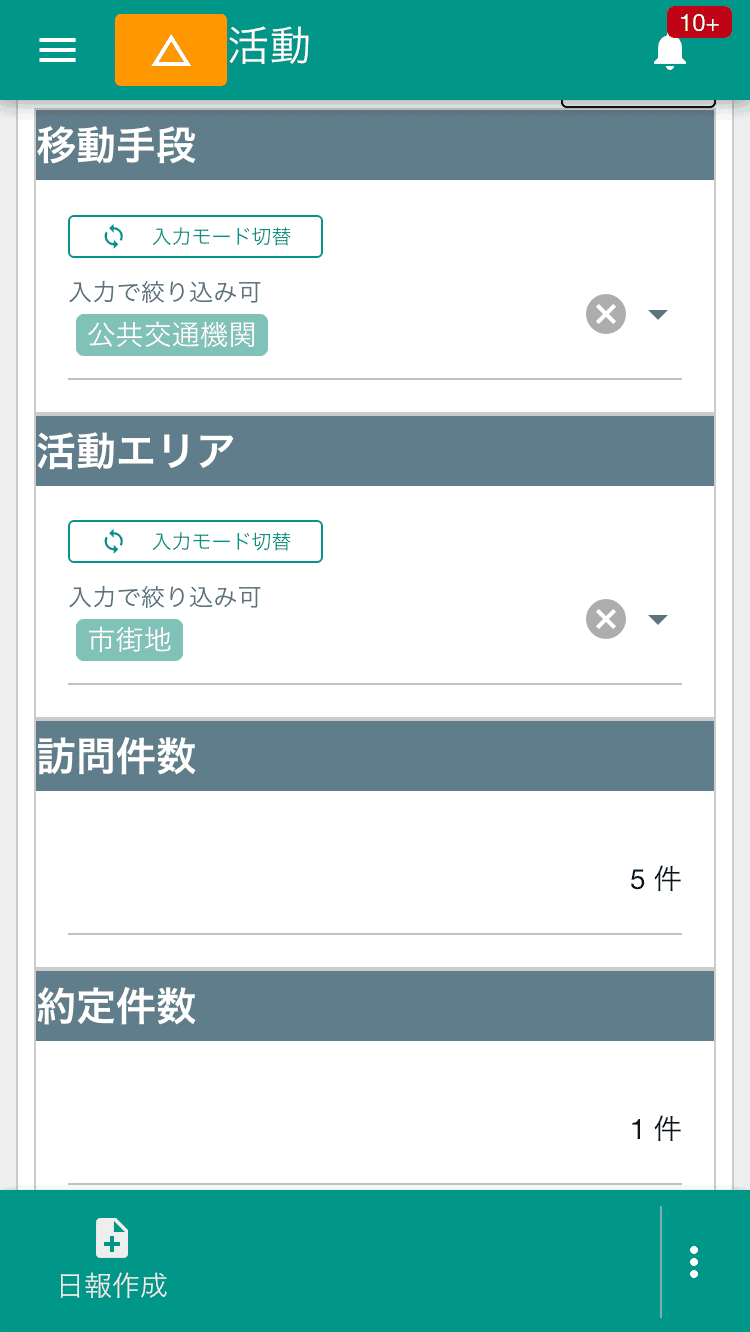The height and width of the screenshot is (1332, 750).
Task: Toggle input mode for 移動手段 field
Action: [x=195, y=236]
